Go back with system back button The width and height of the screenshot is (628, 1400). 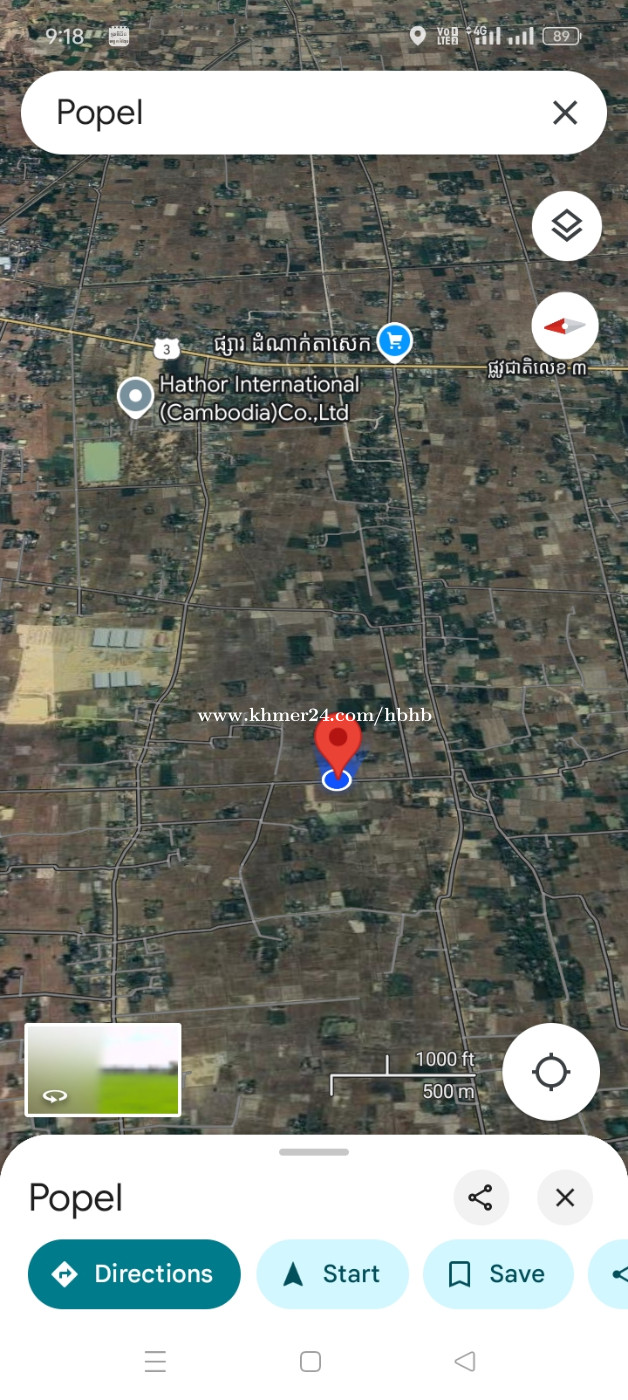coord(465,1361)
